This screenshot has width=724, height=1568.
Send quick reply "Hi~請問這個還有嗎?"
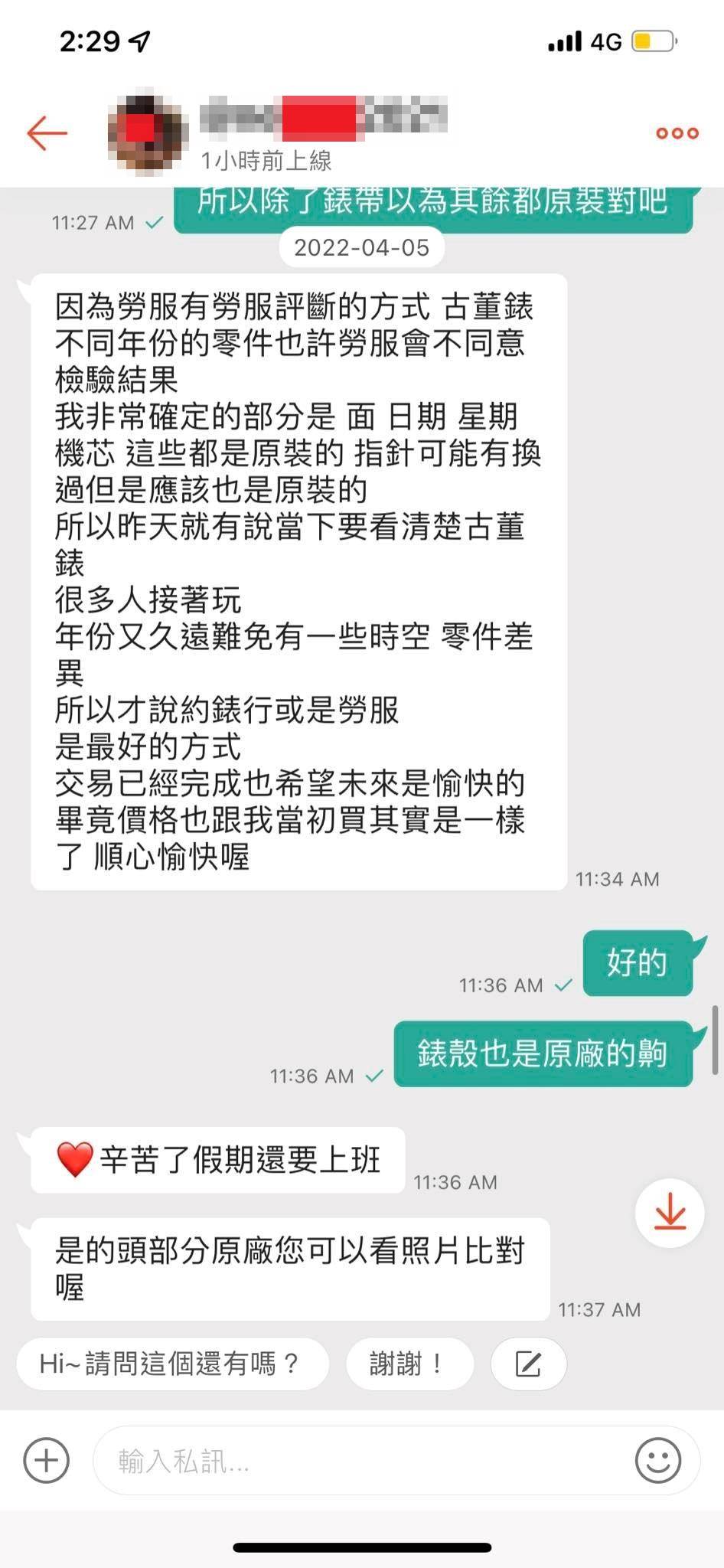coord(172,1364)
